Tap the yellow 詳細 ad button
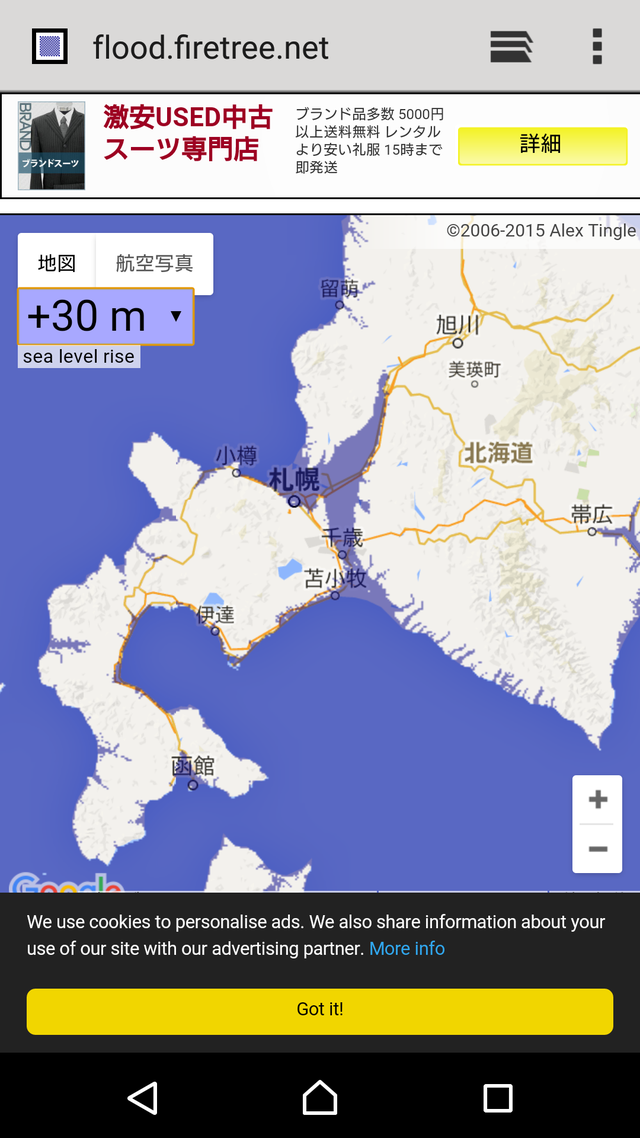 542,145
